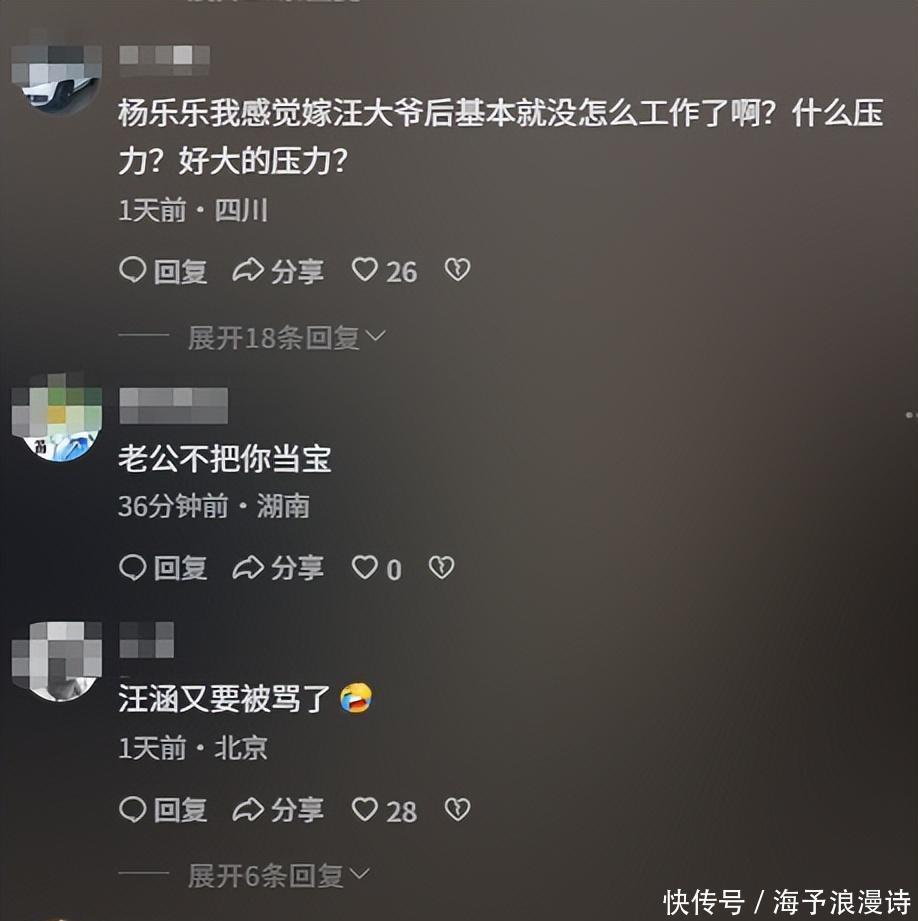Open the 北京 commenter's avatar
Image resolution: width=918 pixels, height=921 pixels.
pyautogui.click(x=56, y=660)
